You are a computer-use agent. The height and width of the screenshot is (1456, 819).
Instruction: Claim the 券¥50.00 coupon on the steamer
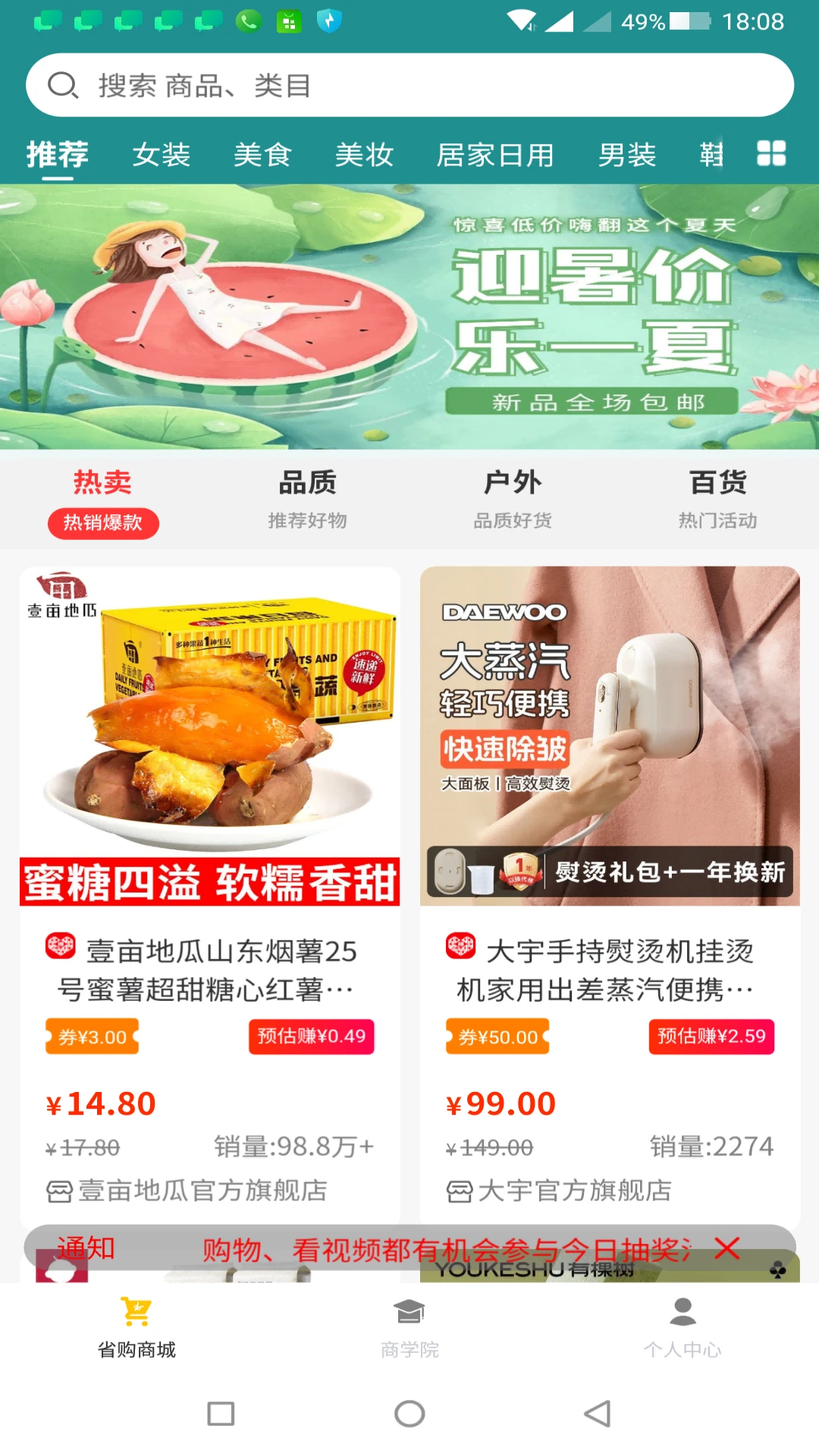tap(497, 1036)
